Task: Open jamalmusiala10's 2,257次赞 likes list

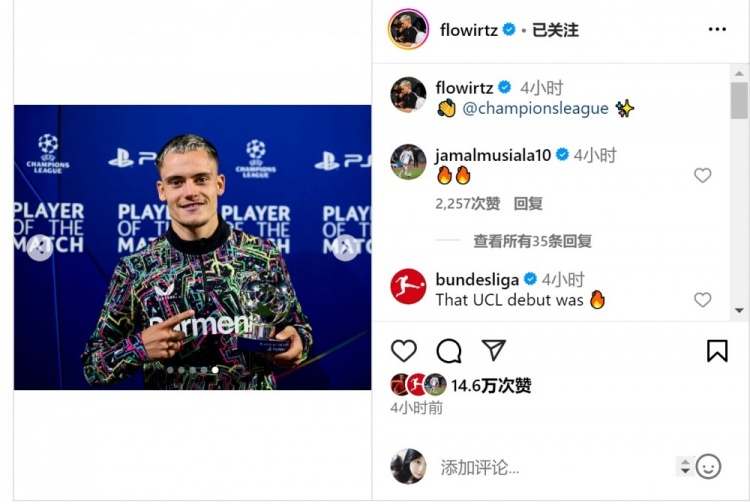Action: click(x=468, y=203)
